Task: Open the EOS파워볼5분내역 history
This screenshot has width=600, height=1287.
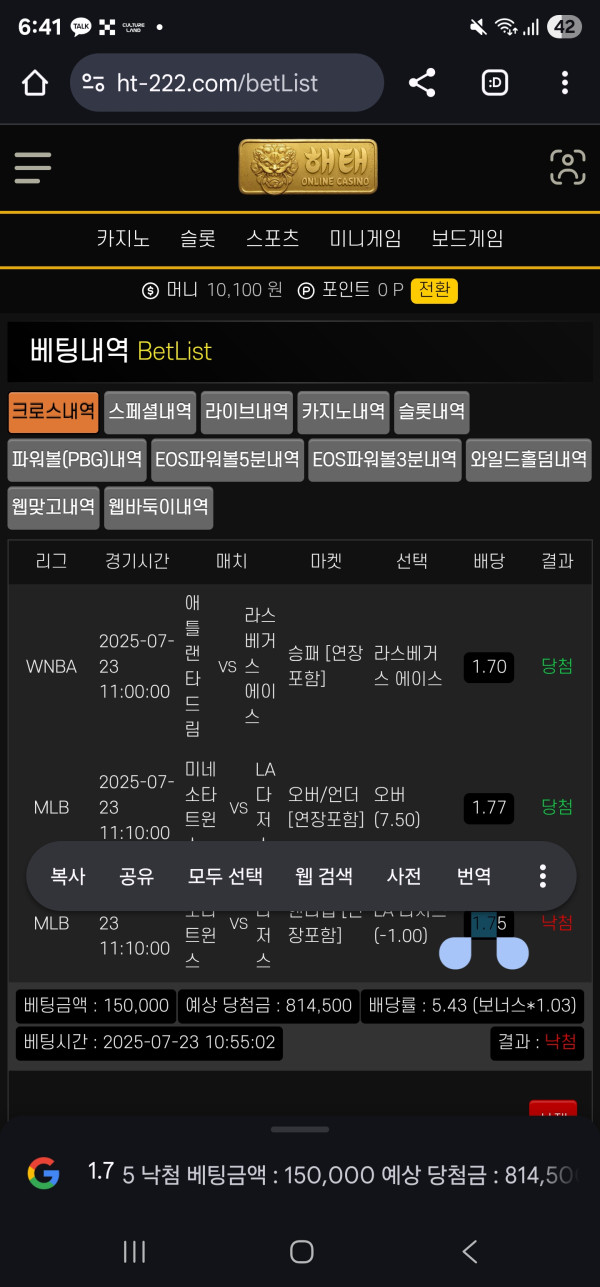Action: 227,460
